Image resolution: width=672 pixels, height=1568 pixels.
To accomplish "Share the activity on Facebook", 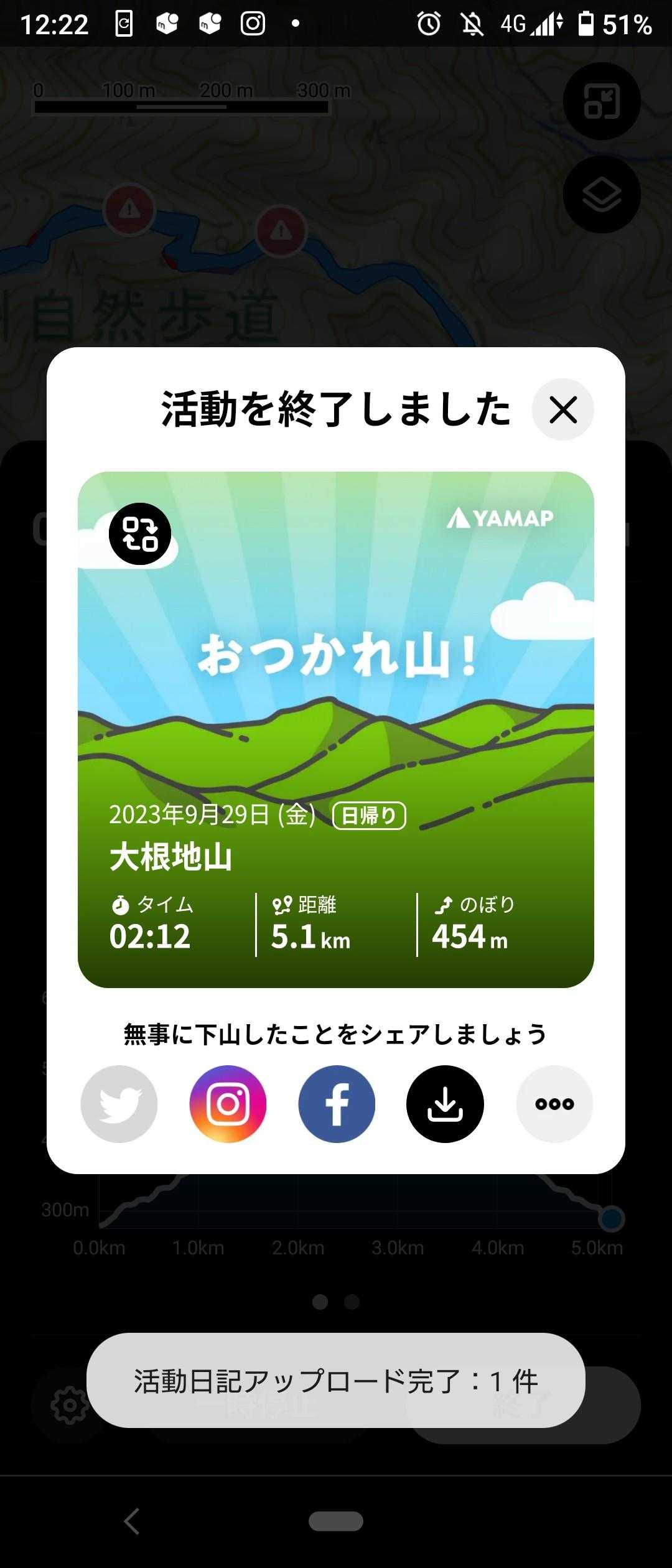I will click(337, 1104).
